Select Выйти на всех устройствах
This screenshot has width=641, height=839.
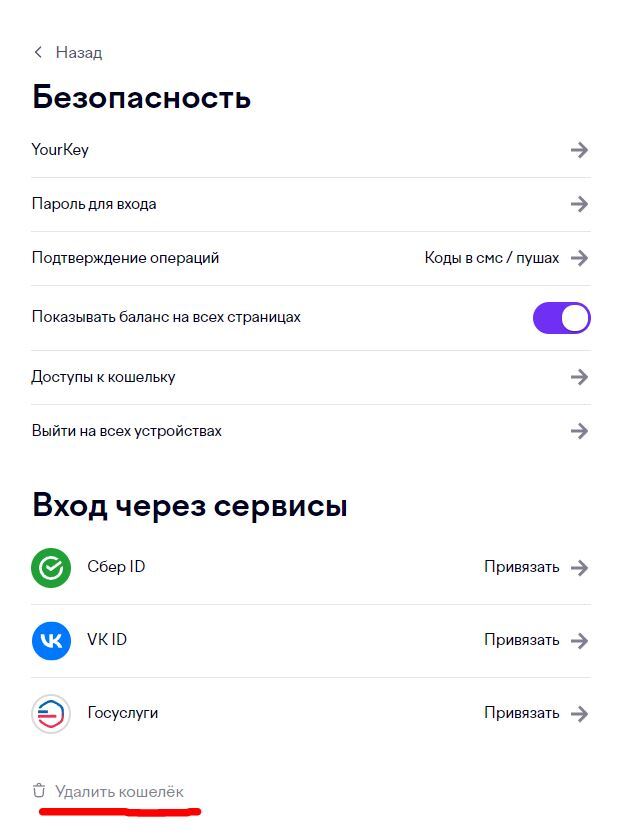(310, 431)
